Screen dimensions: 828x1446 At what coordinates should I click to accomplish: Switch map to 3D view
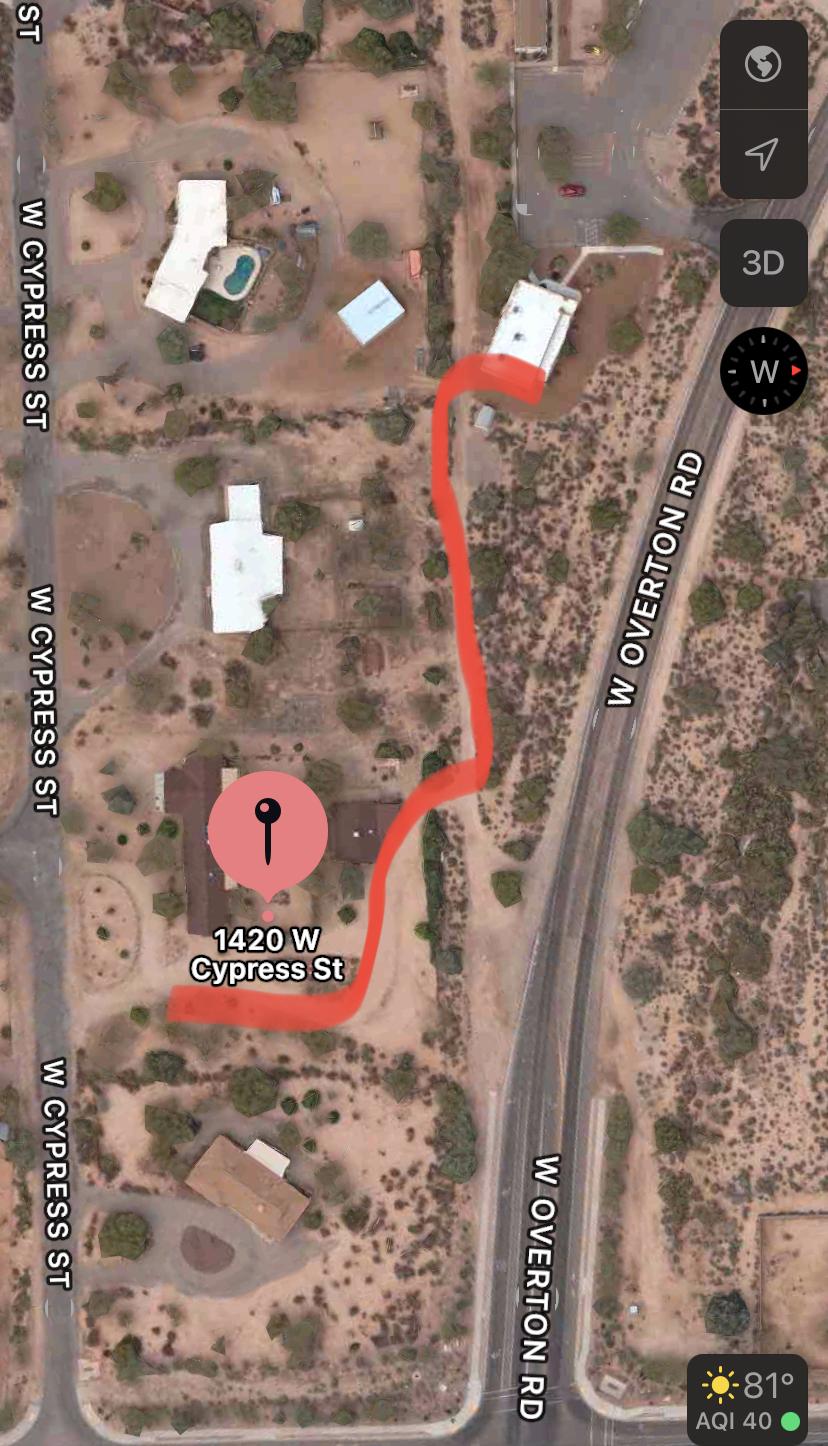pyautogui.click(x=763, y=263)
